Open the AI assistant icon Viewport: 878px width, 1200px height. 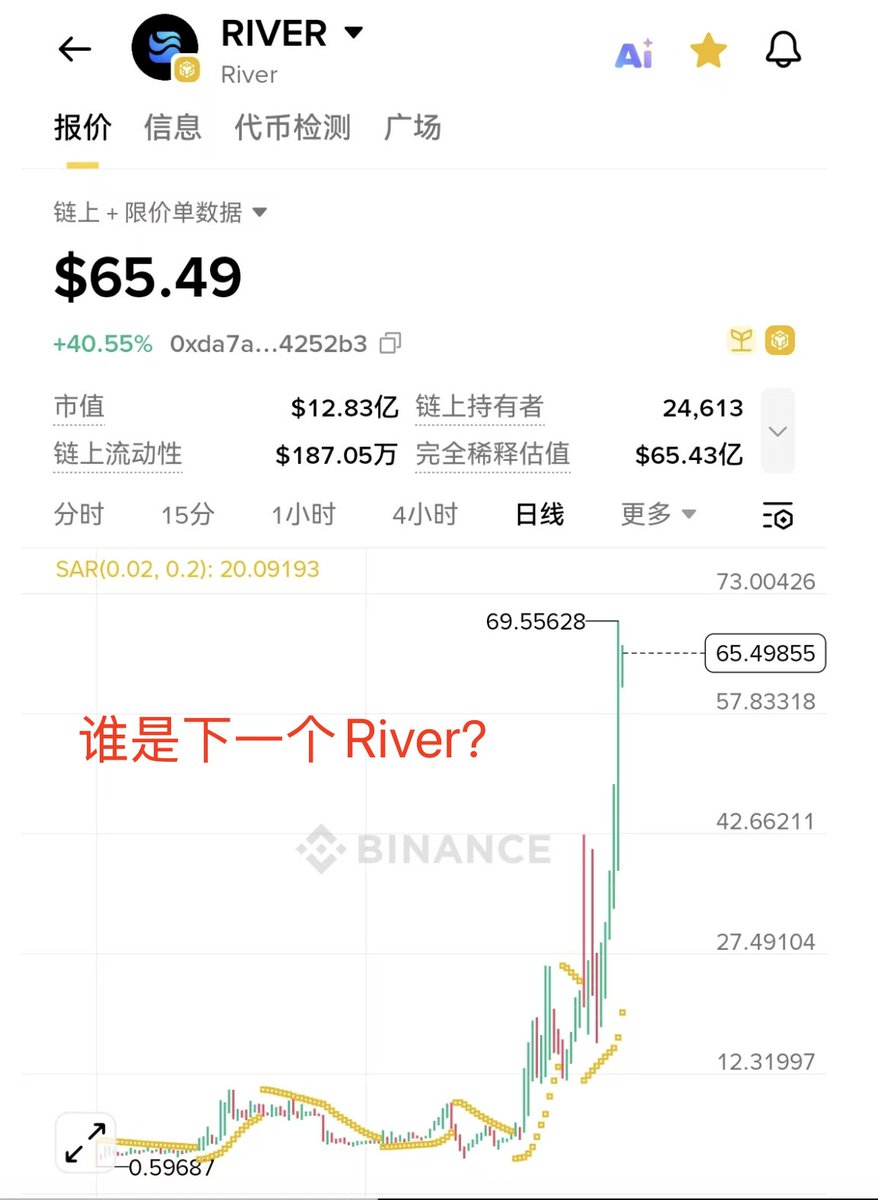click(x=633, y=53)
